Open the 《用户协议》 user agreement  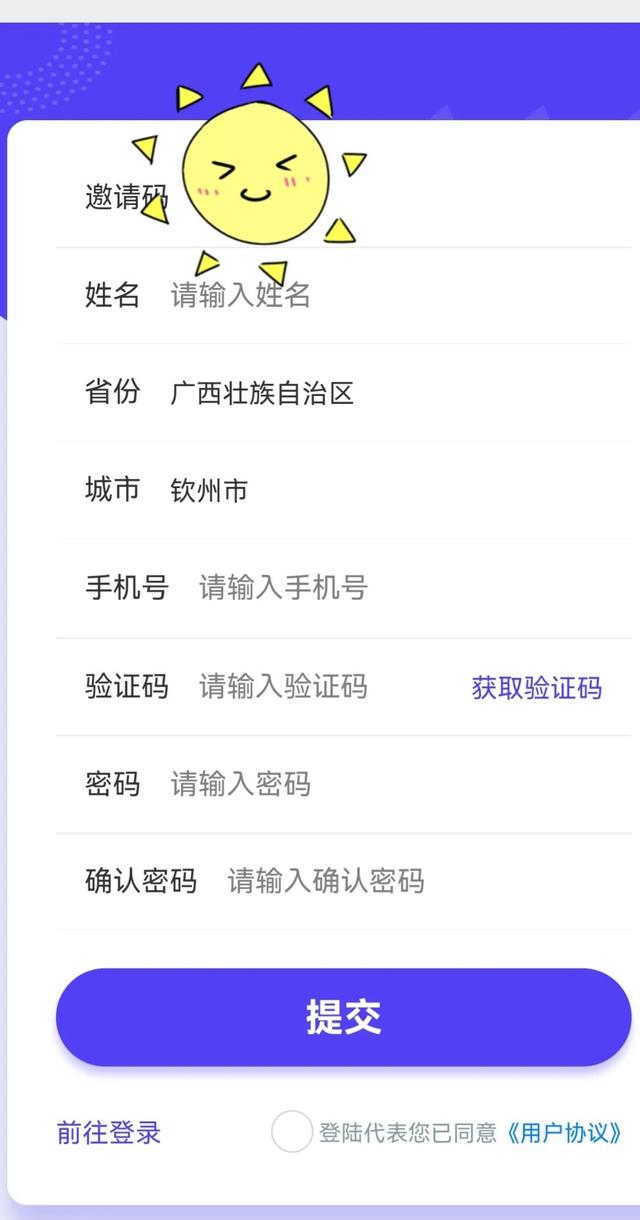(564, 1132)
